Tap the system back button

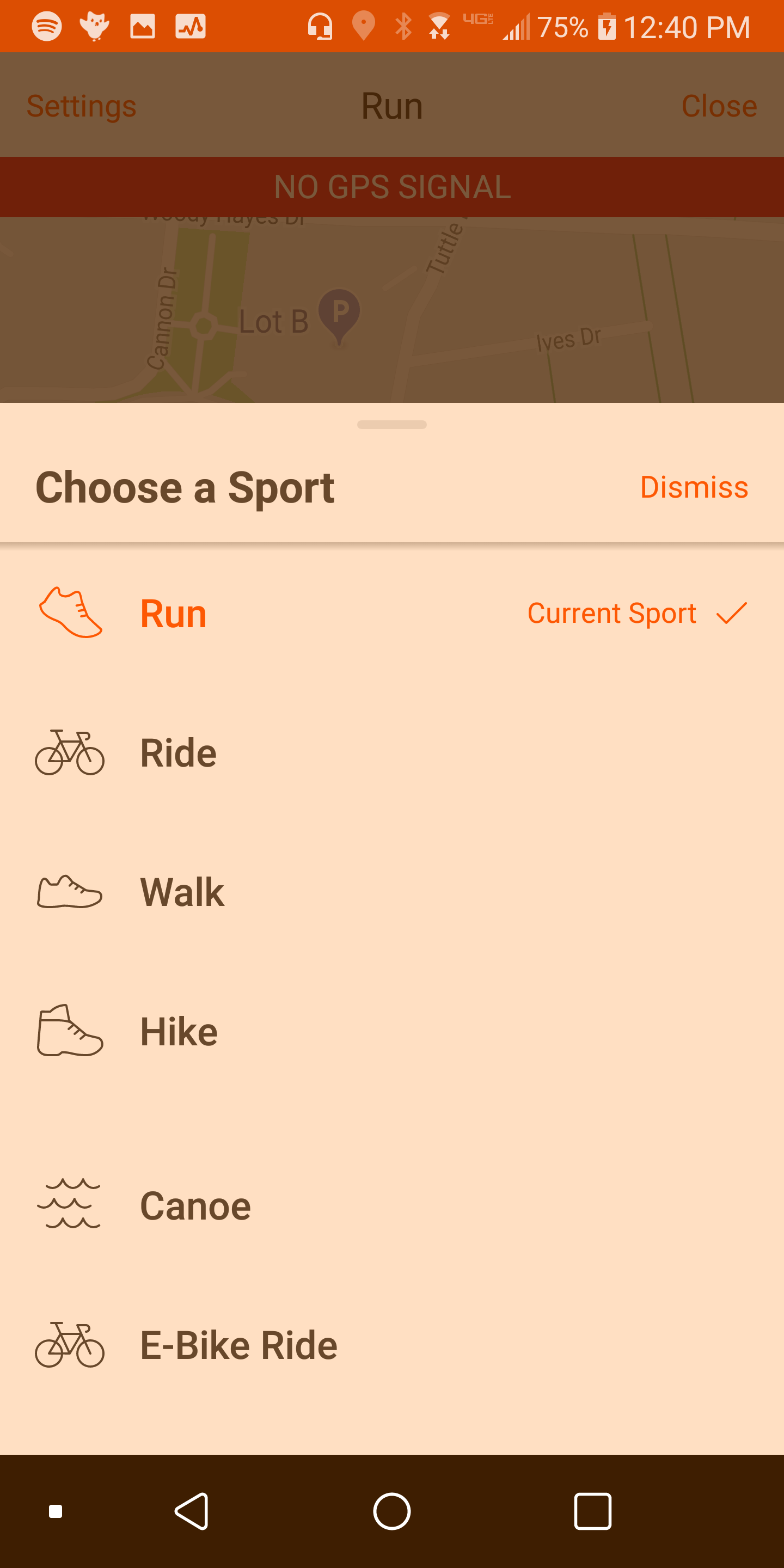click(x=192, y=1511)
